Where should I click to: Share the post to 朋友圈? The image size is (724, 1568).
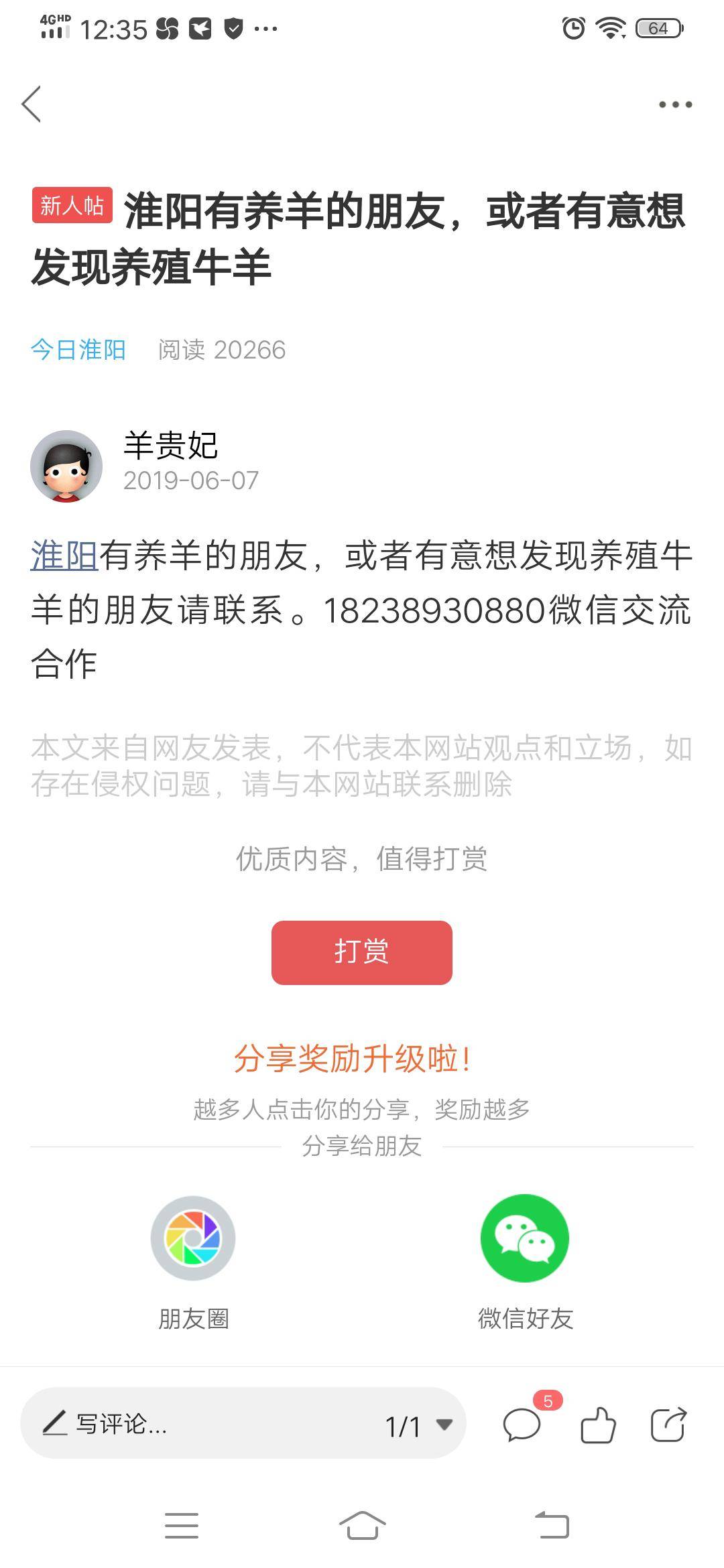[x=193, y=1238]
